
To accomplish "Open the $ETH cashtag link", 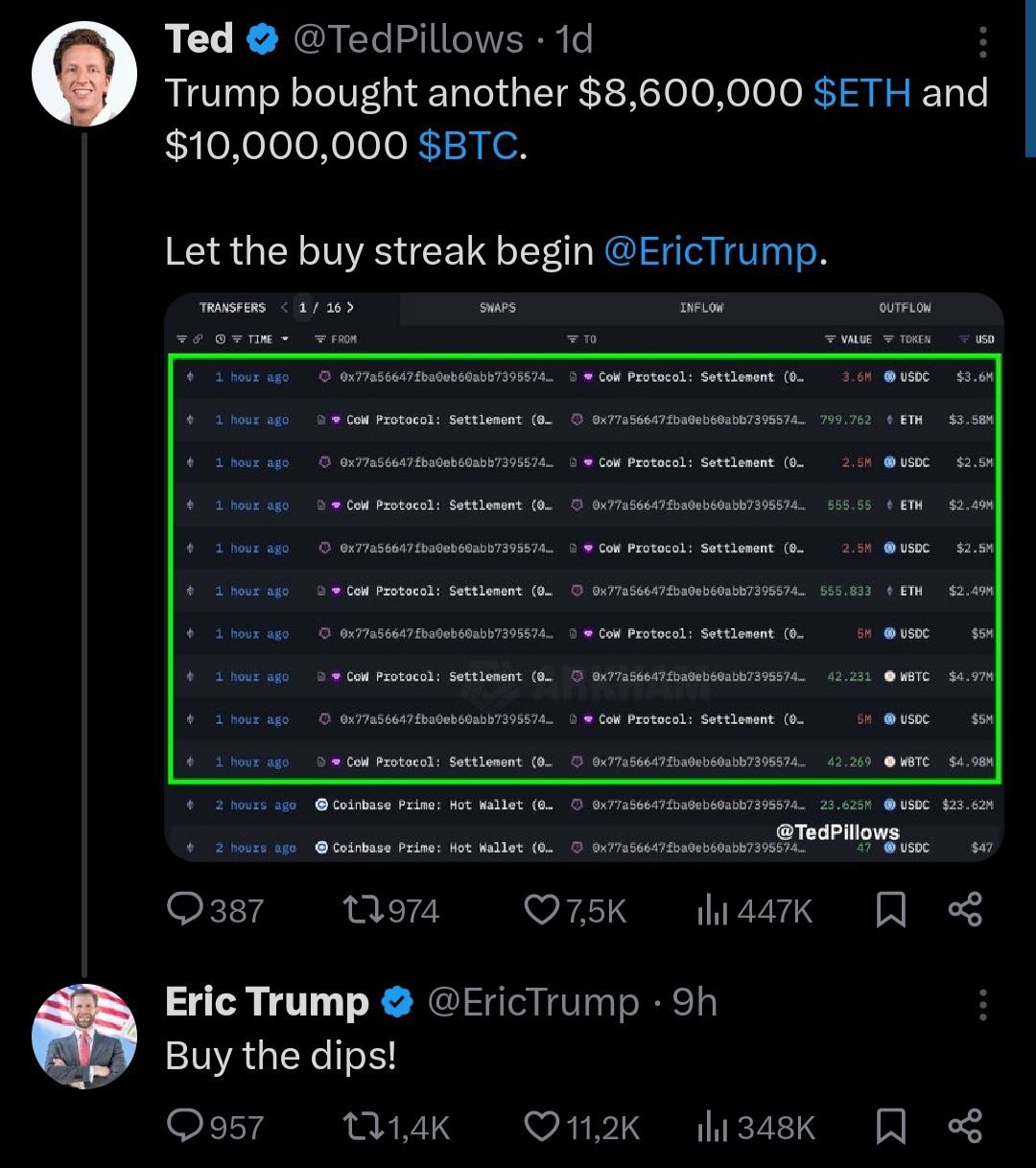I will point(861,93).
